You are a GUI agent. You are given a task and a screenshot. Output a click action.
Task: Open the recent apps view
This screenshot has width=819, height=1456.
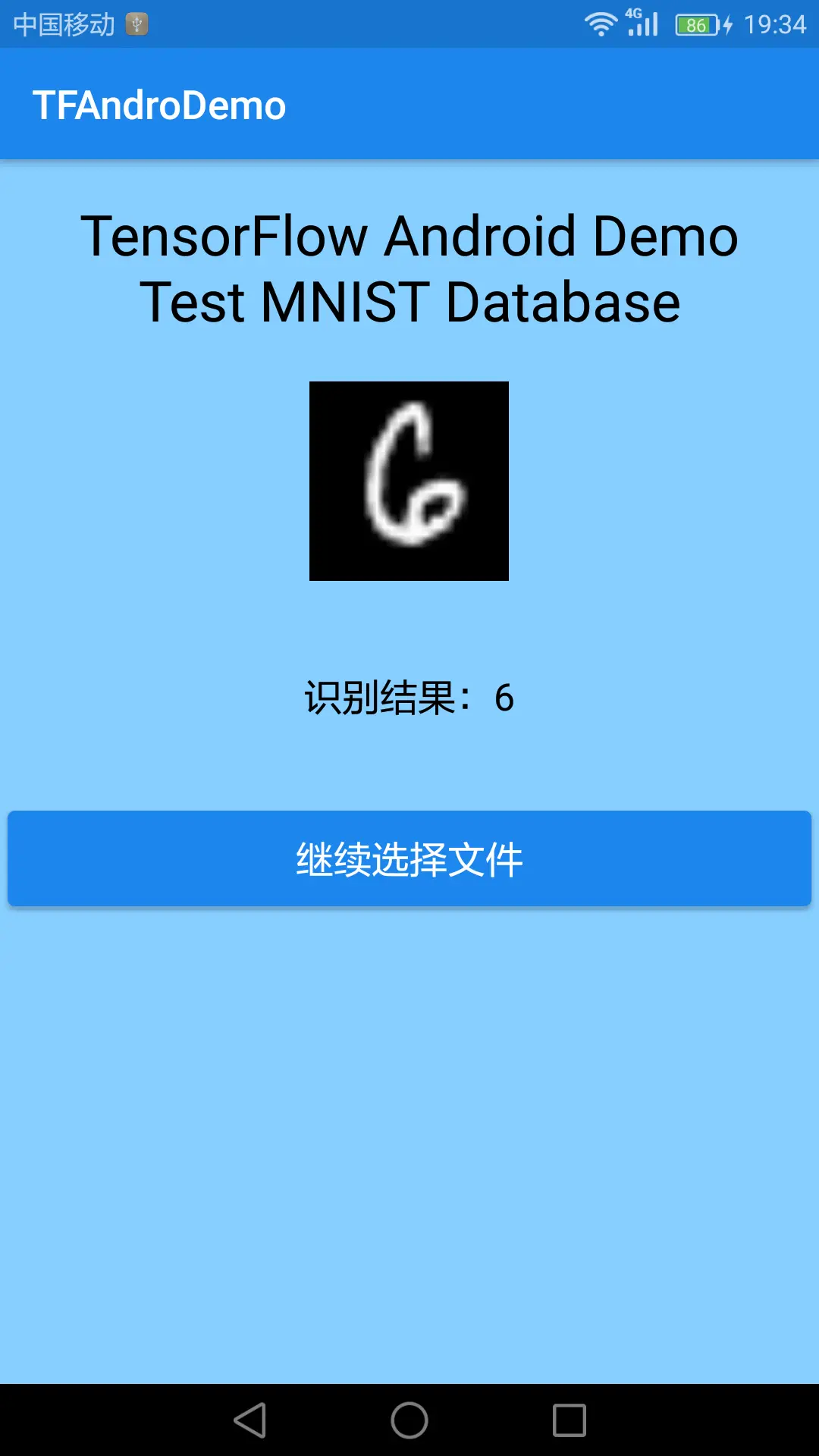pos(570,1420)
